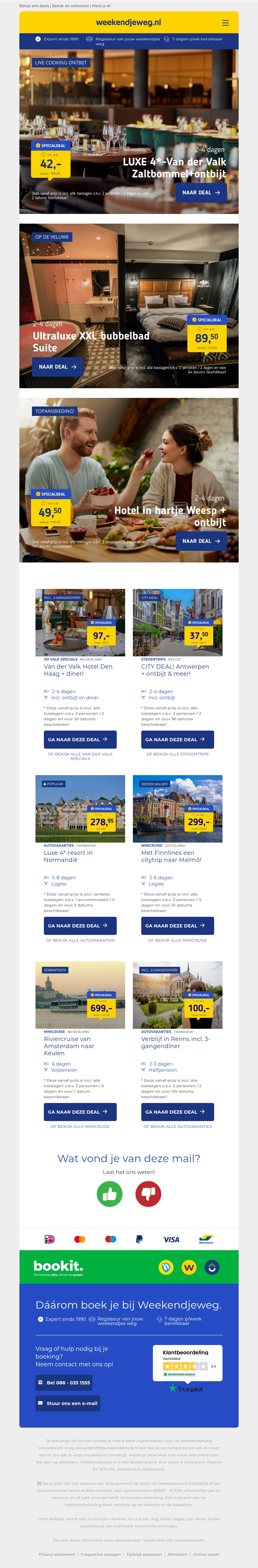
Task: Open the hamburger menu in the header
Action: [x=226, y=23]
